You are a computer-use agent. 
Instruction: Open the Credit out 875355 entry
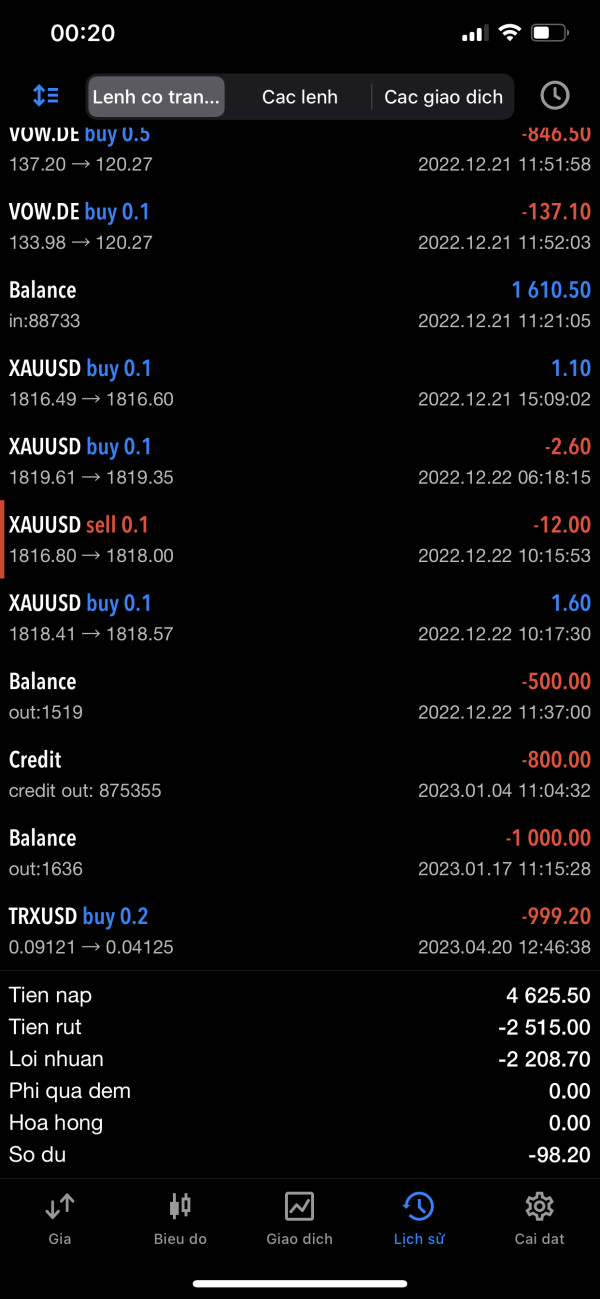[x=300, y=774]
